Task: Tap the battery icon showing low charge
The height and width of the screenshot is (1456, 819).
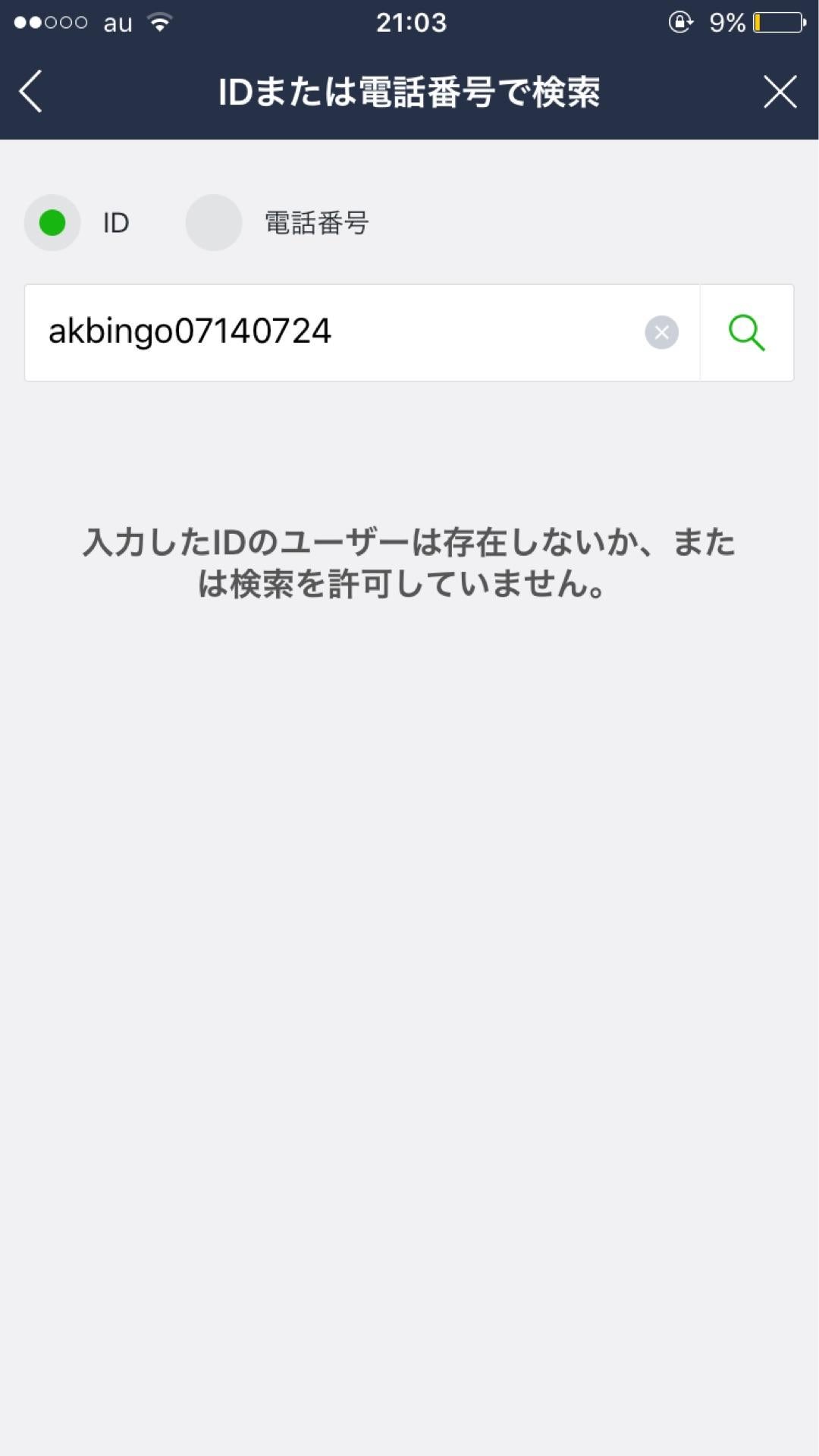Action: click(779, 23)
